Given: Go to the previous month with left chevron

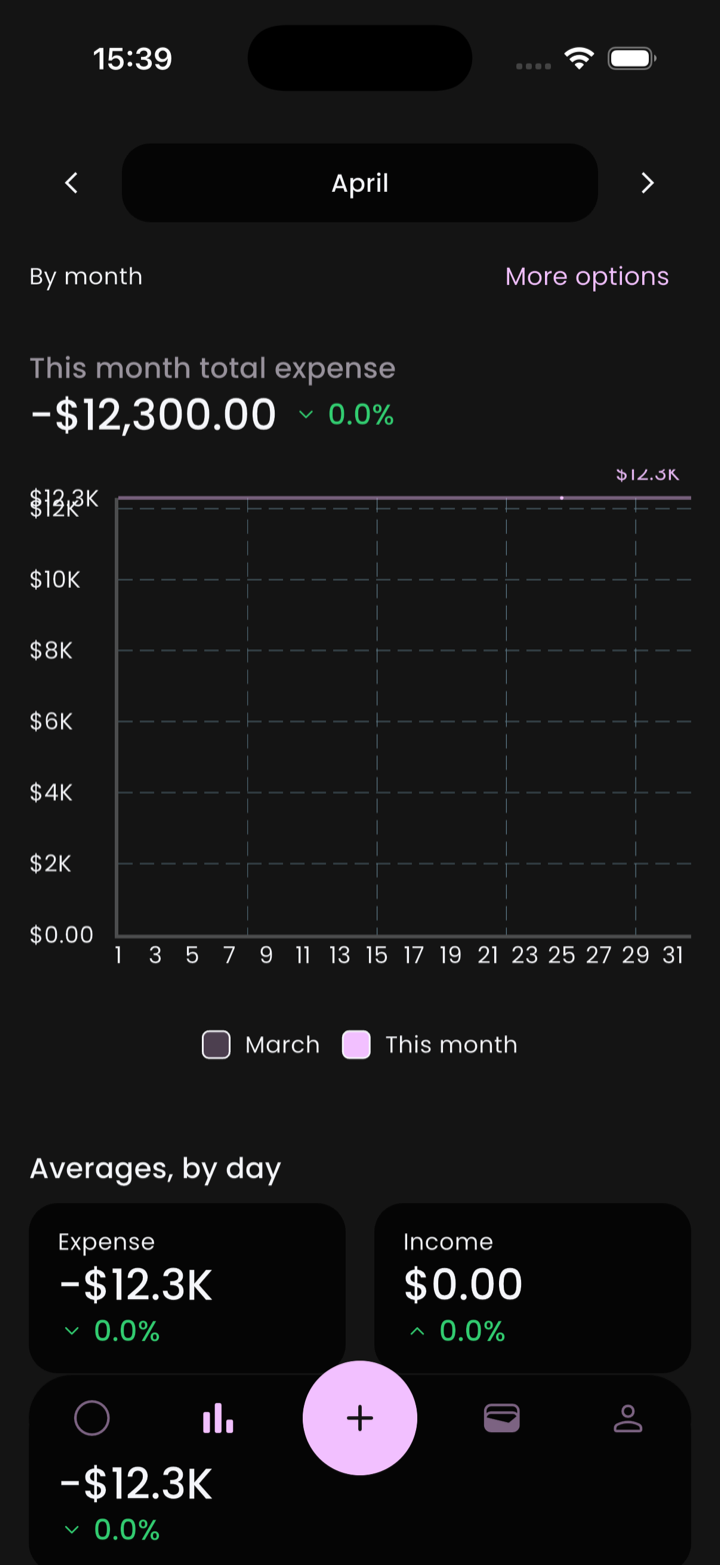Looking at the screenshot, I should 71,183.
